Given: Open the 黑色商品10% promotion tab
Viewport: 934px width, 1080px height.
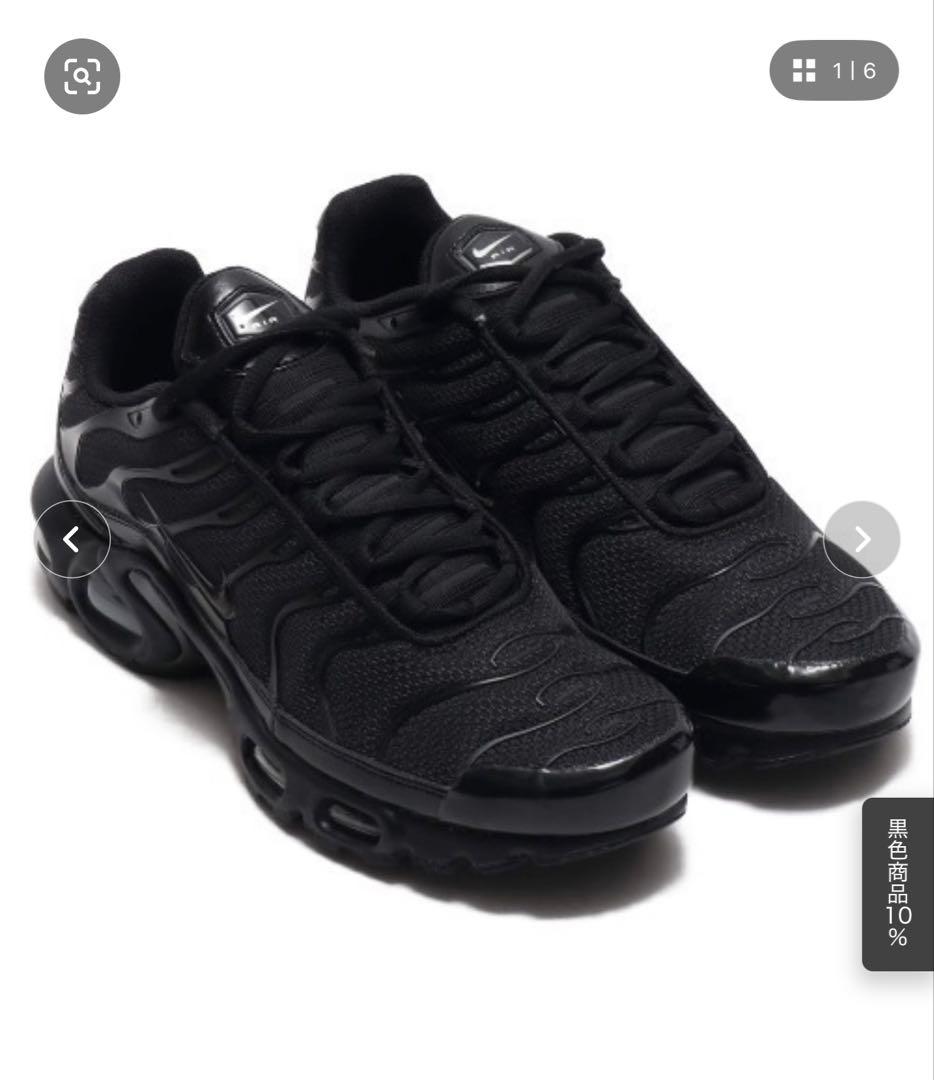Looking at the screenshot, I should [897, 884].
